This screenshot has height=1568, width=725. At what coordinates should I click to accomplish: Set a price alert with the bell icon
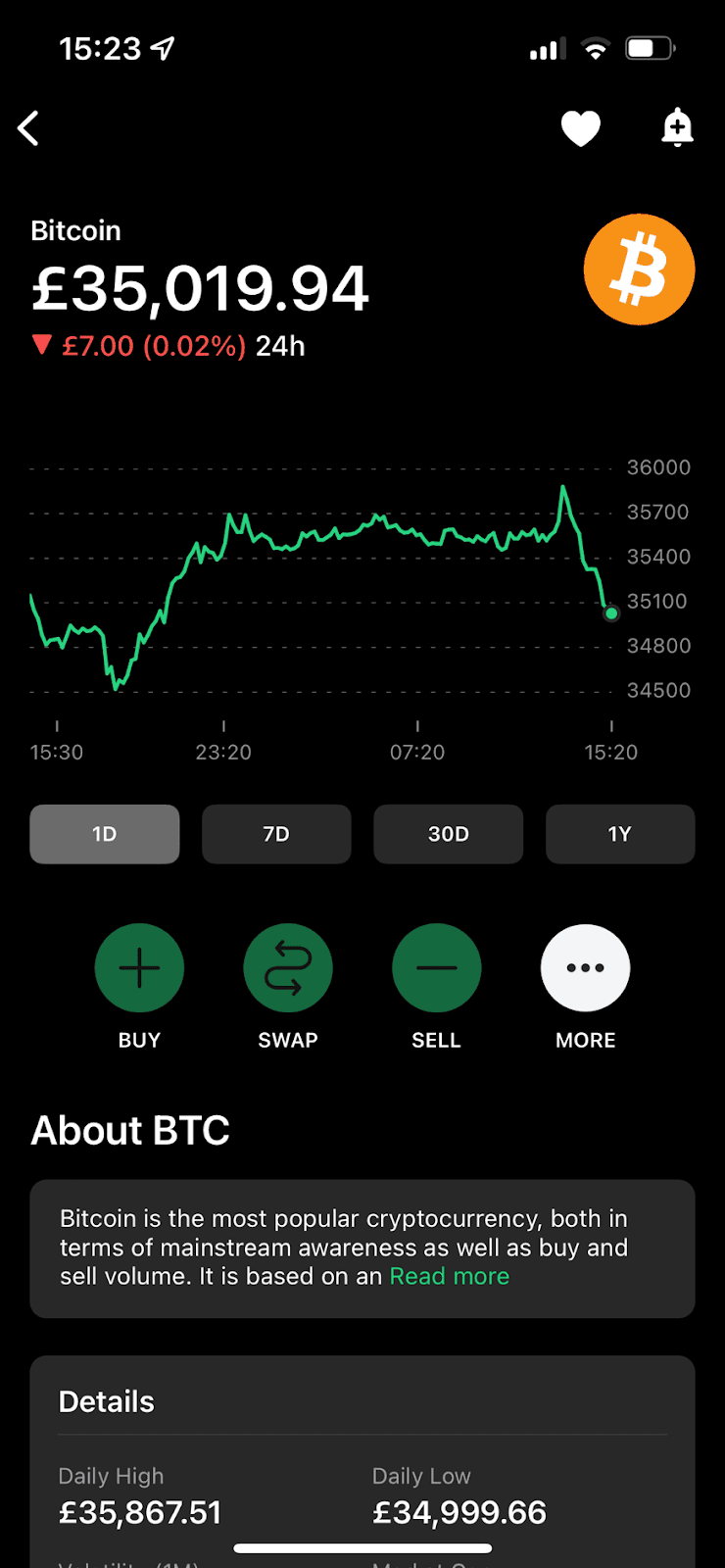coord(678,127)
